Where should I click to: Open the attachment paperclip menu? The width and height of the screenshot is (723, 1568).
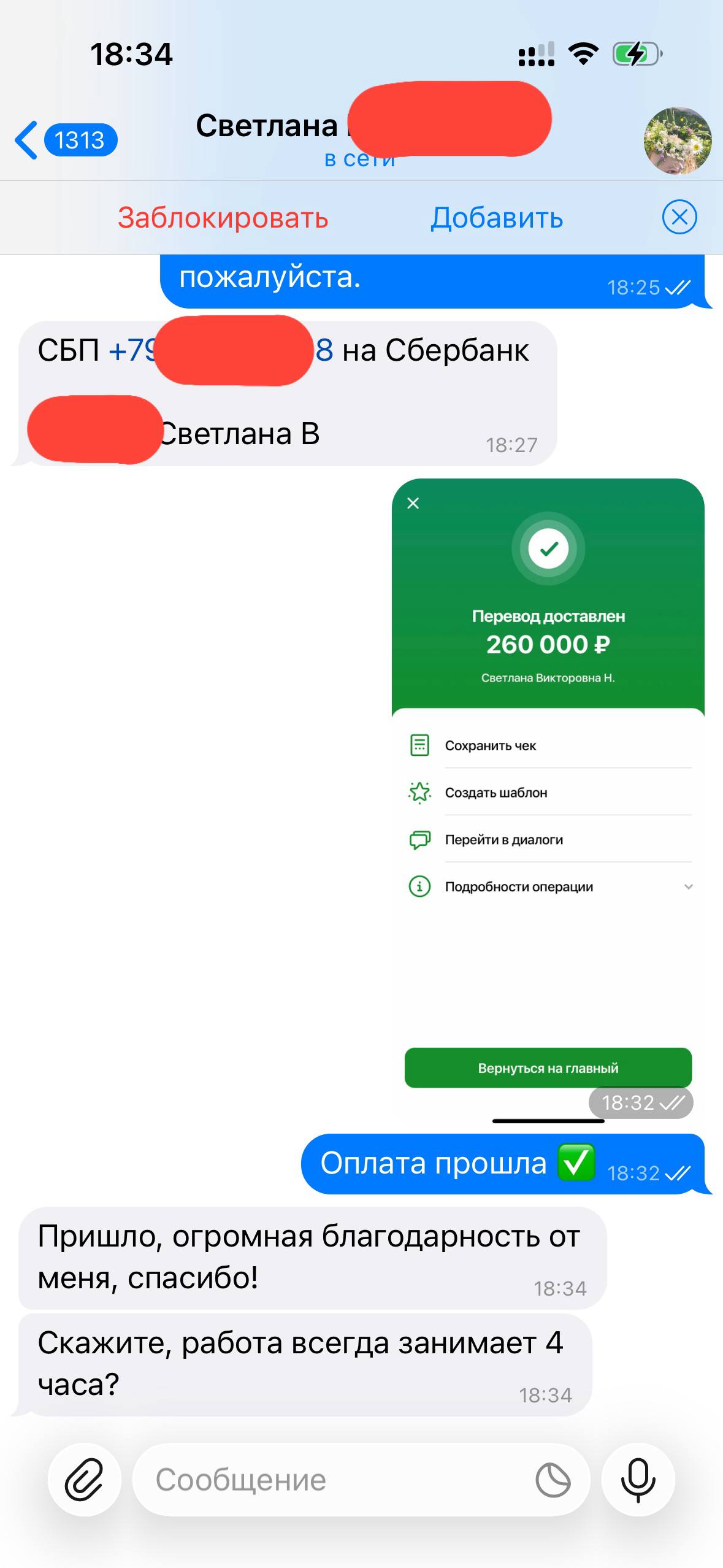pyautogui.click(x=85, y=1480)
